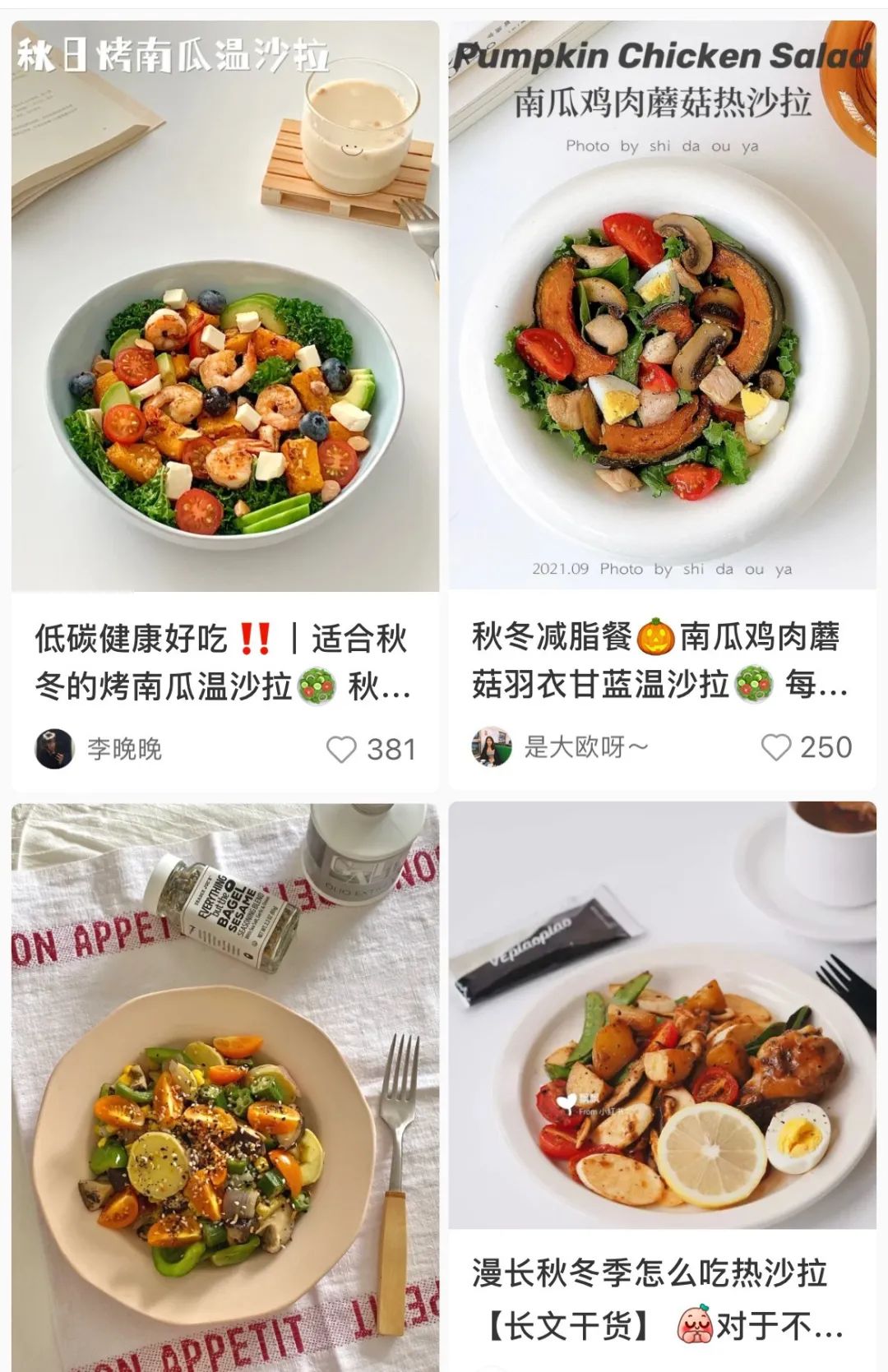Screen dimensions: 888x1372
Task: Open the Pumpkin Chicken Salad post image
Action: click(662, 306)
